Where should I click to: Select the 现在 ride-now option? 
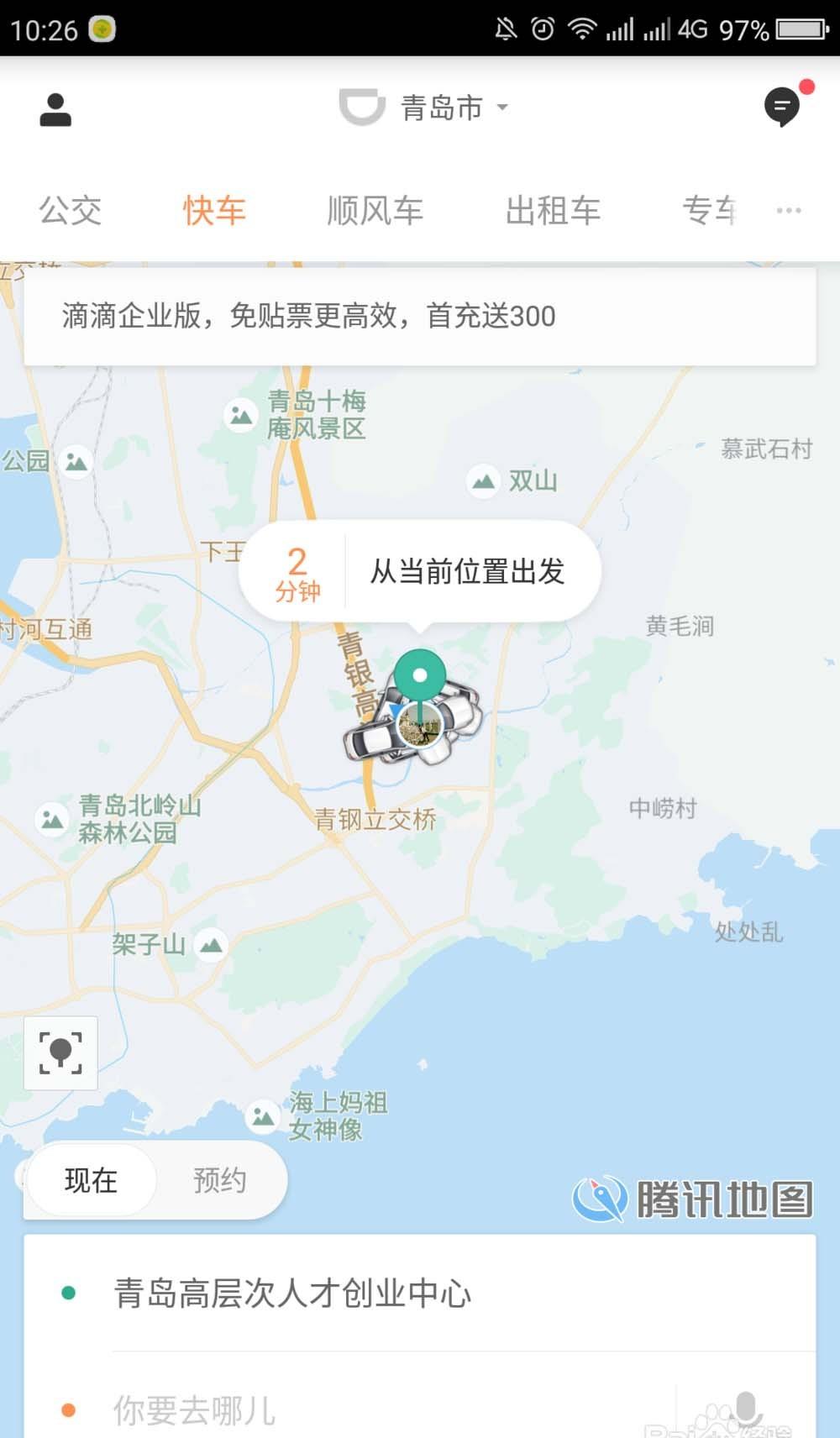point(91,1179)
